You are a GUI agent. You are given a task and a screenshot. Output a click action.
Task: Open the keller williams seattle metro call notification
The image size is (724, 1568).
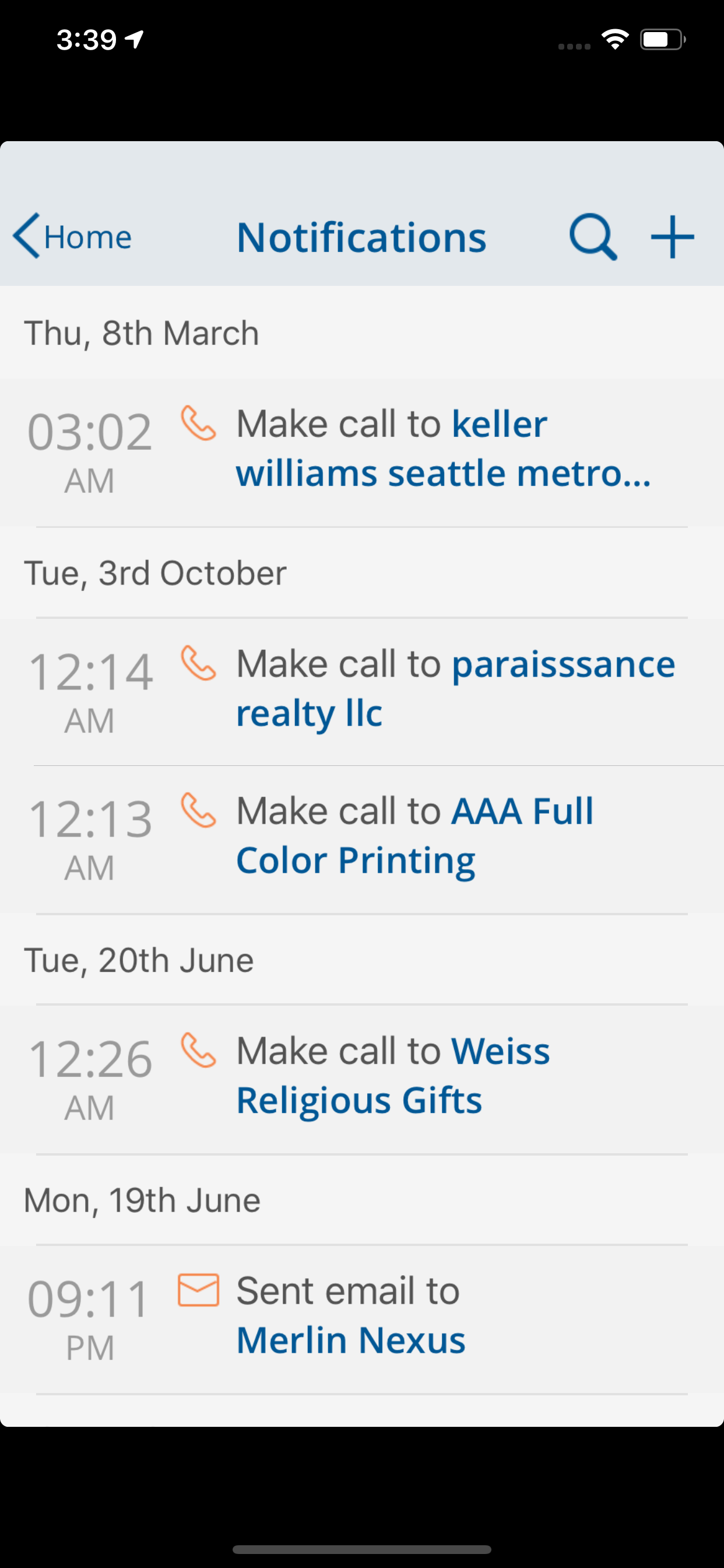pos(362,452)
